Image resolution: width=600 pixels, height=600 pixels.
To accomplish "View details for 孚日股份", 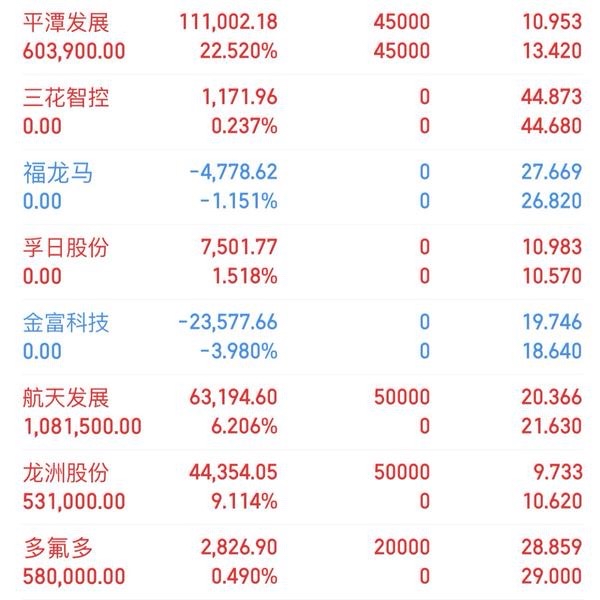I will tap(302, 262).
